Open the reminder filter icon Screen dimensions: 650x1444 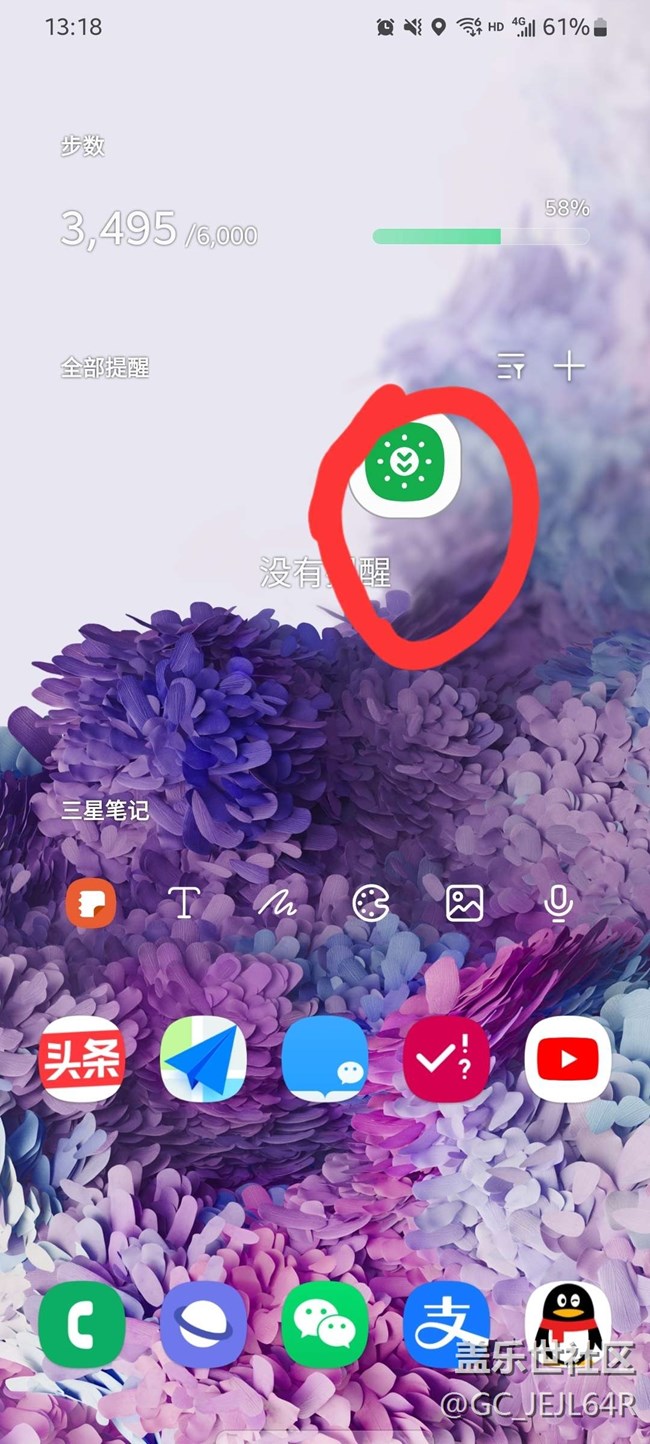510,367
